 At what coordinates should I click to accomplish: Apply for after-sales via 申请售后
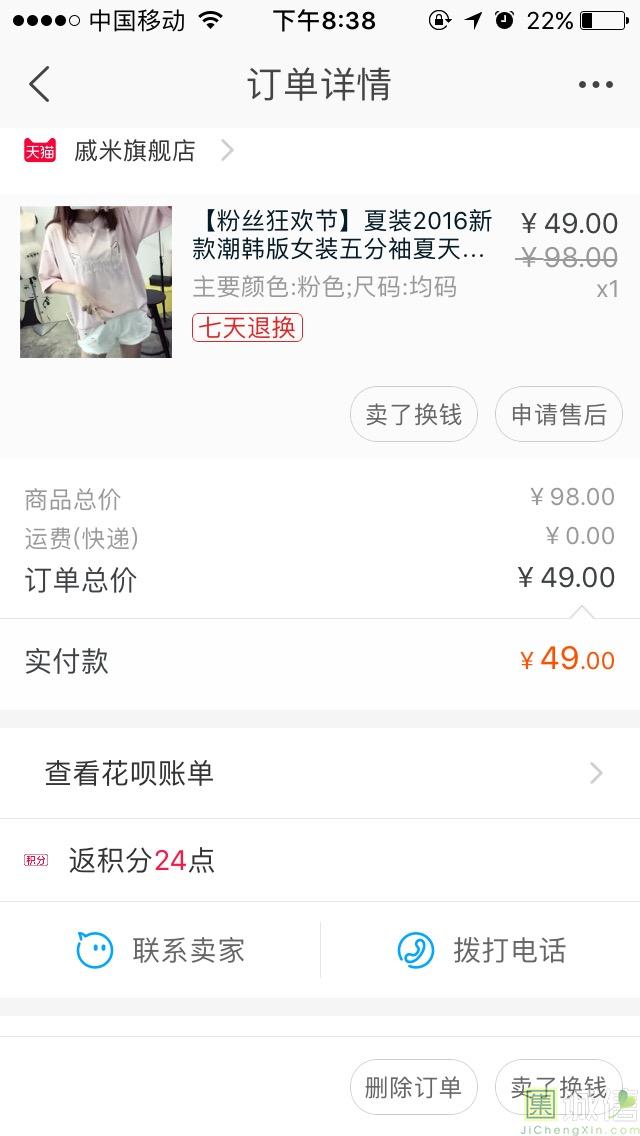[x=558, y=414]
